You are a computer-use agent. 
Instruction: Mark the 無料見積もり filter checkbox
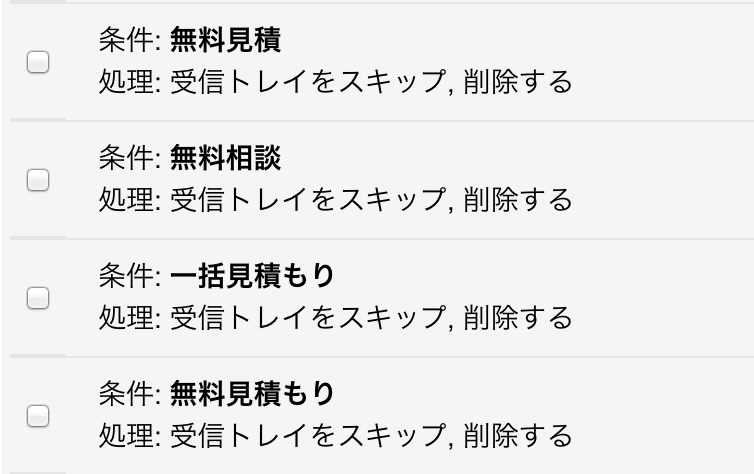click(x=37, y=415)
